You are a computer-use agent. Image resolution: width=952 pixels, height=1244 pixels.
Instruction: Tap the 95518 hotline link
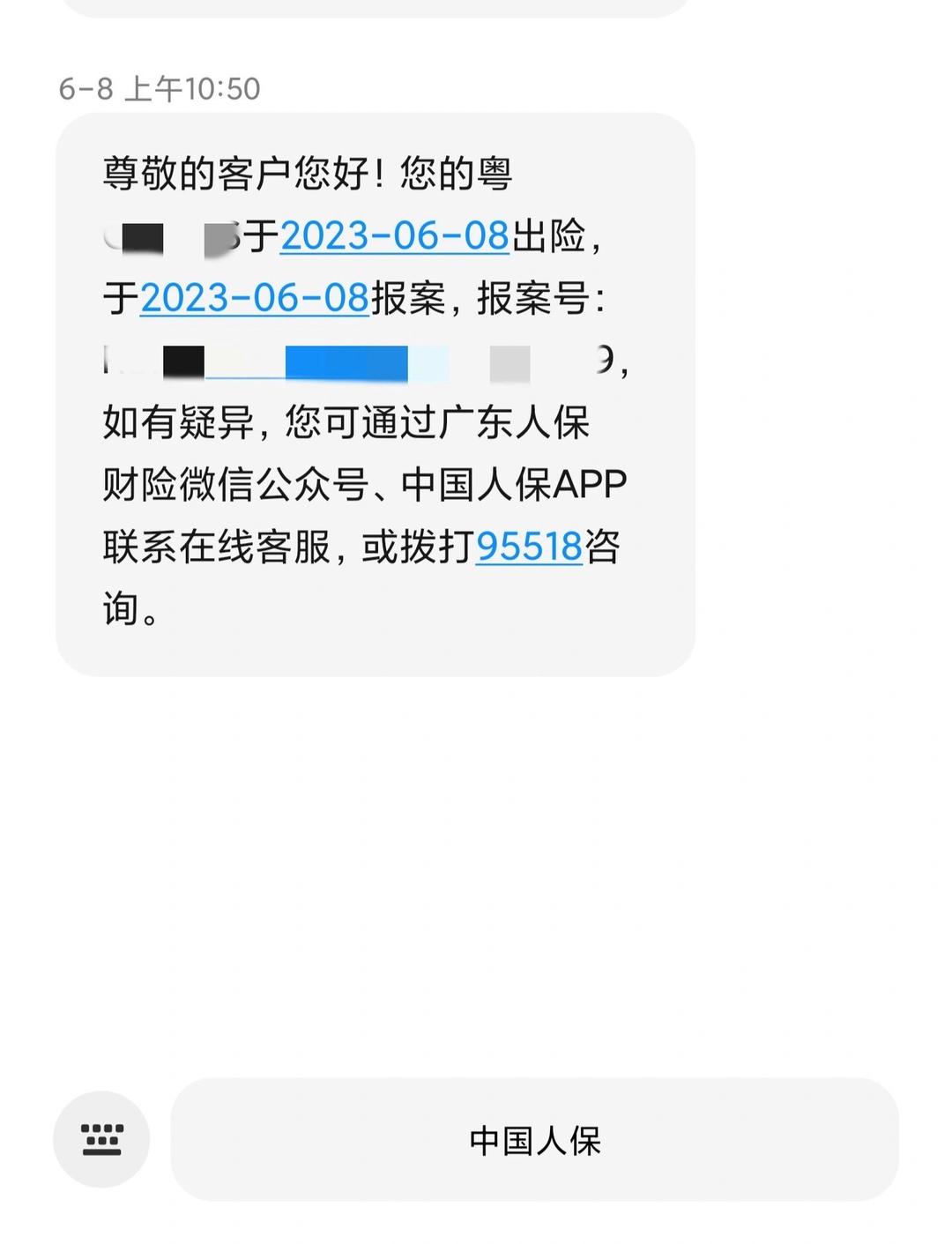(x=527, y=547)
